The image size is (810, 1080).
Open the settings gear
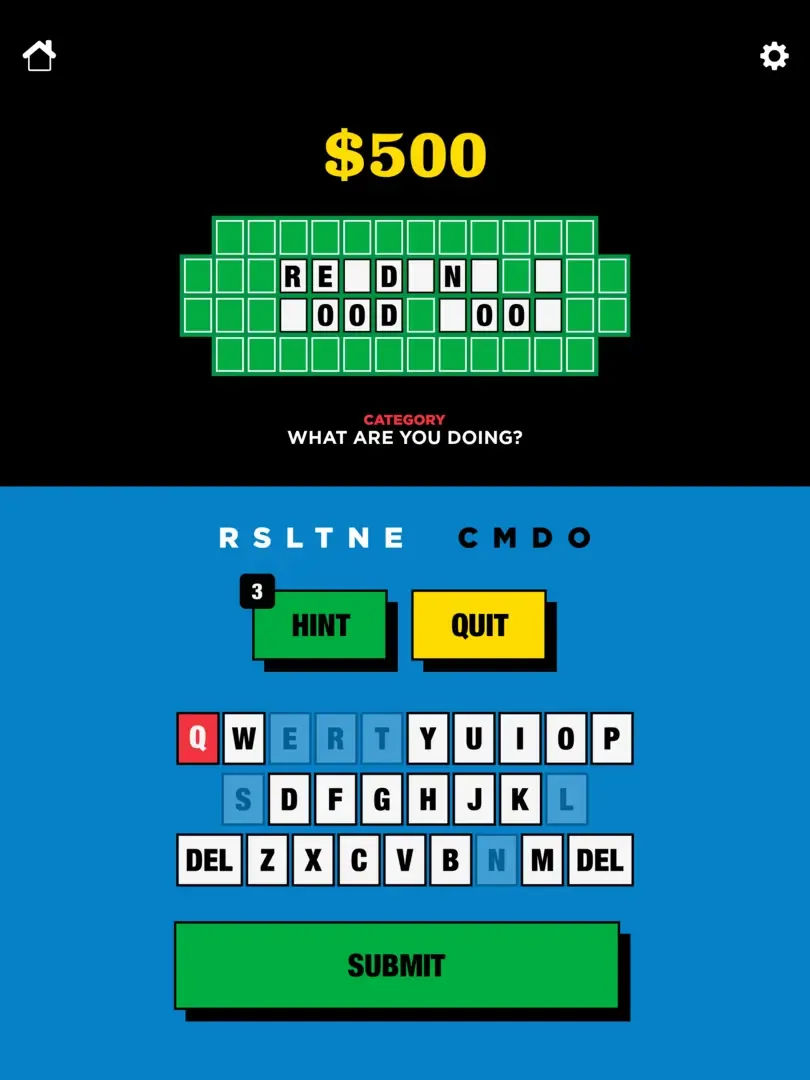[x=774, y=56]
